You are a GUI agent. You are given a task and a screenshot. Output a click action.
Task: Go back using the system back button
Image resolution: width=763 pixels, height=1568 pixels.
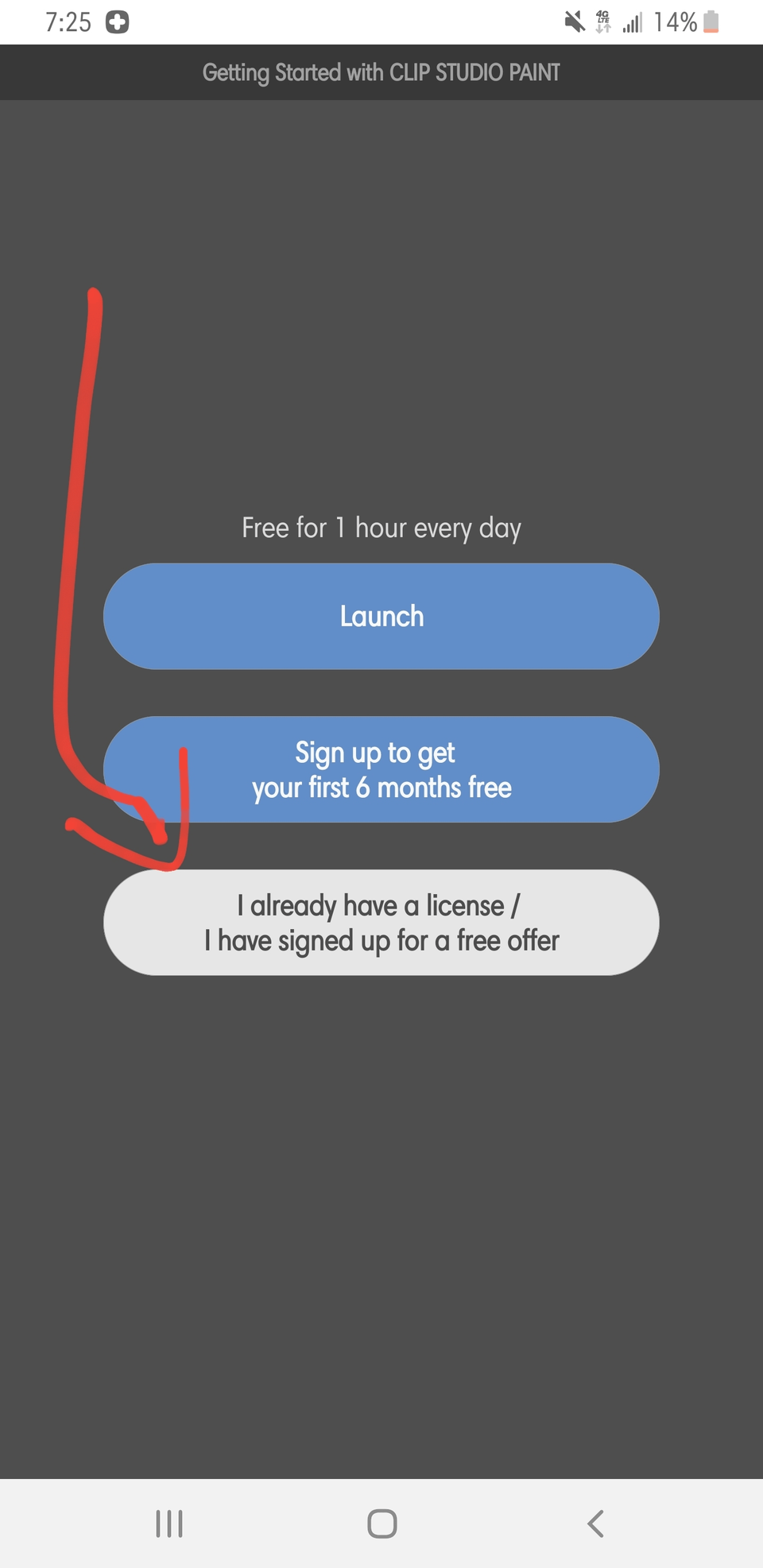[595, 1523]
